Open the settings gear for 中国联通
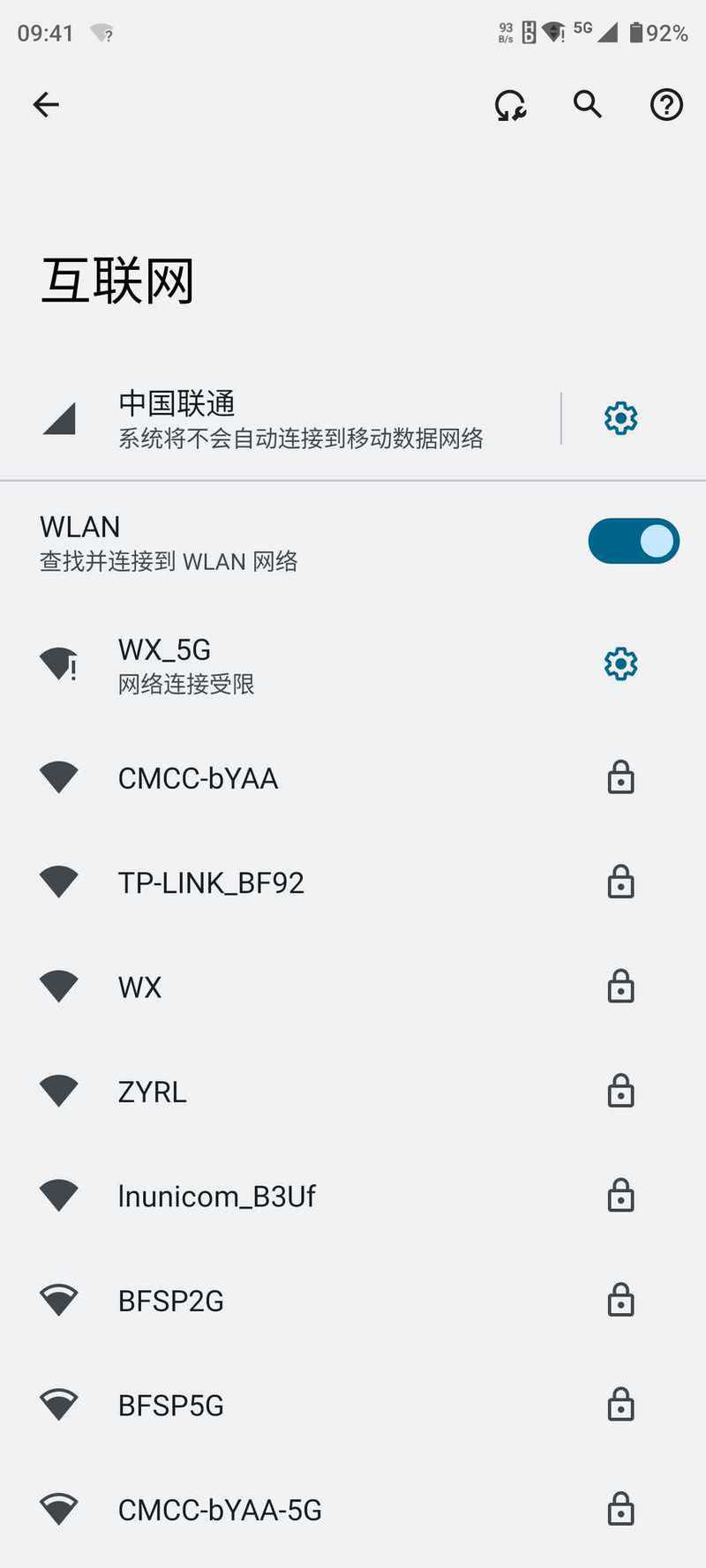 (620, 418)
